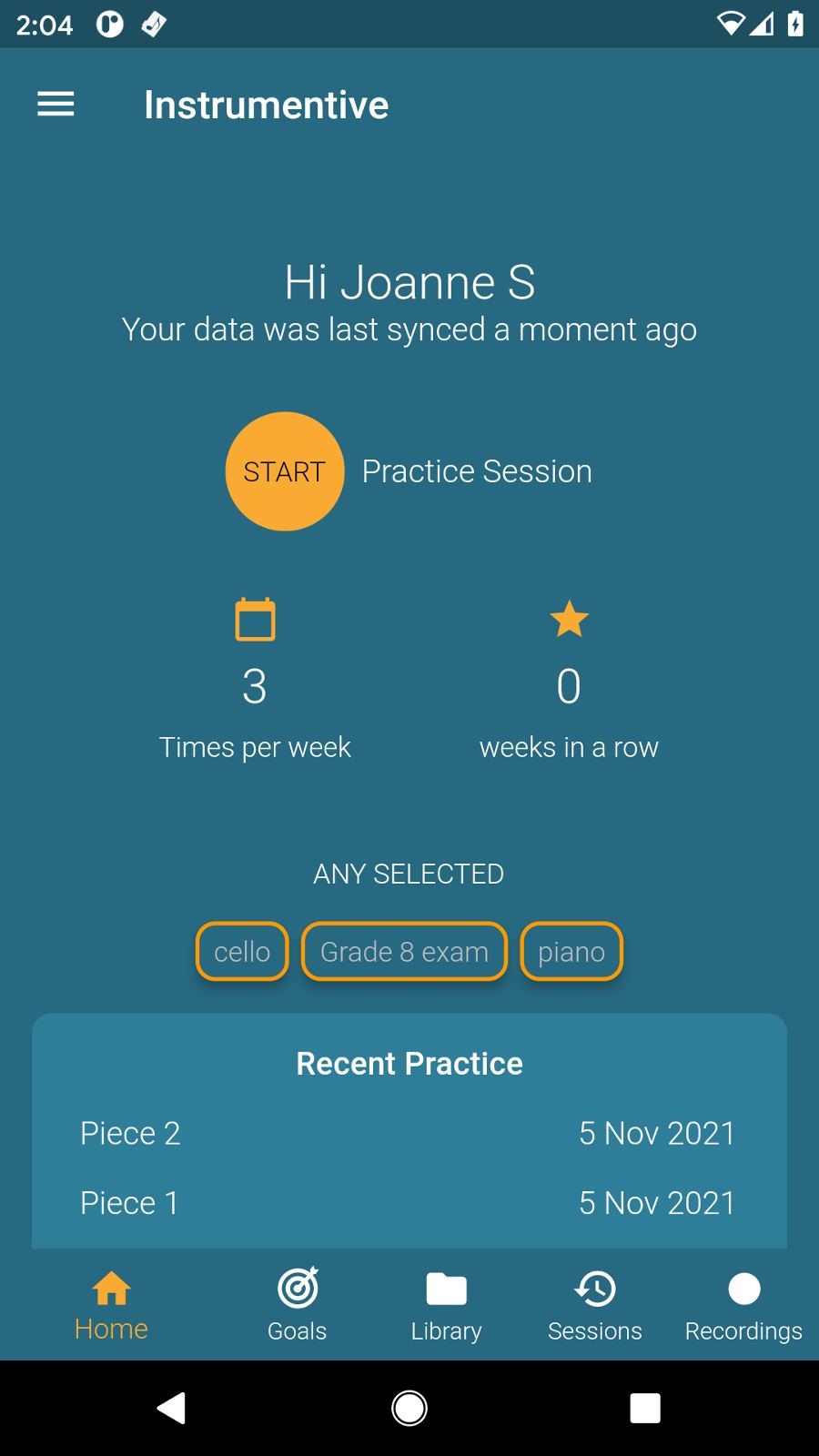Toggle the piano filter chip
Image resolution: width=819 pixels, height=1456 pixels.
pos(571,951)
